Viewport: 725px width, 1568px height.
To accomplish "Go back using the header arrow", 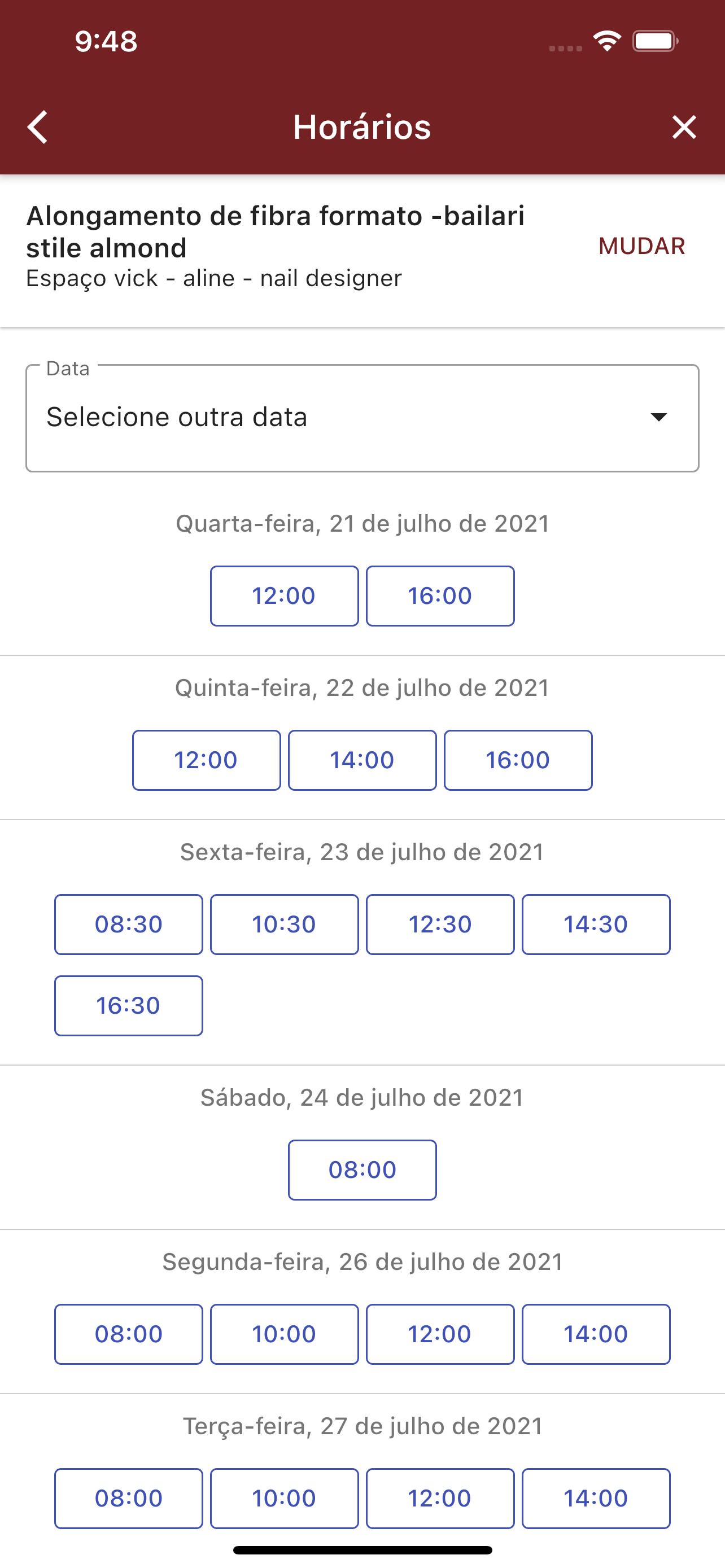I will (x=38, y=127).
